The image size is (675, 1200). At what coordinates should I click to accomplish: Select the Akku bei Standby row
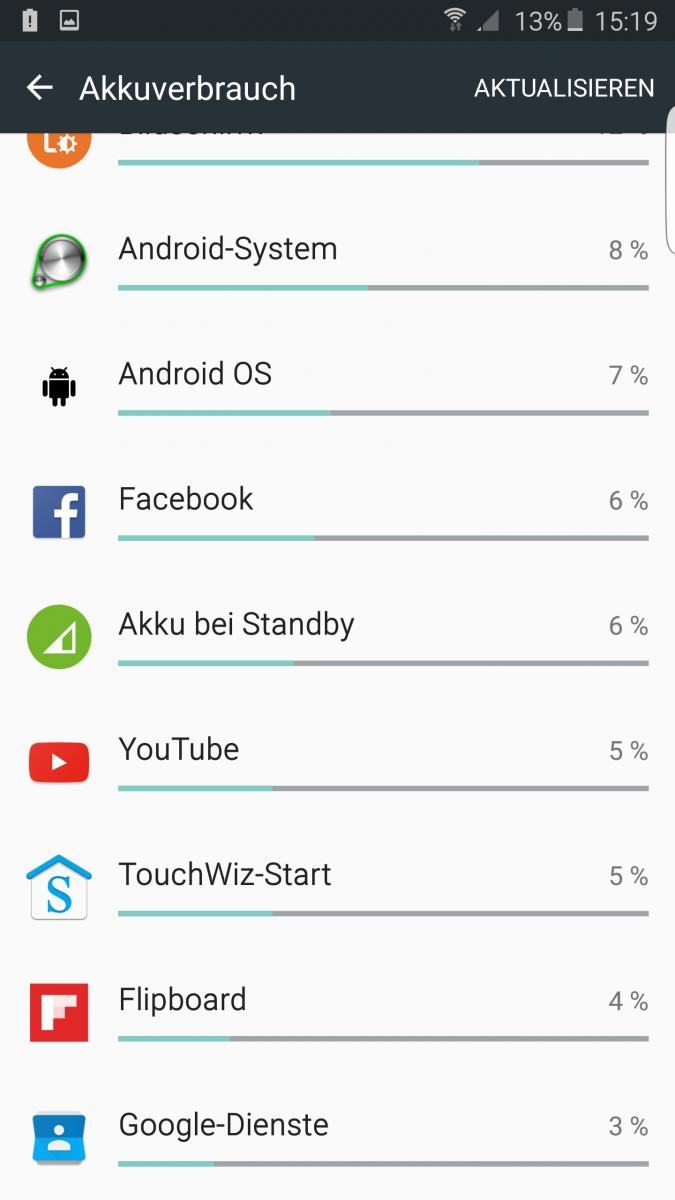coord(337,635)
